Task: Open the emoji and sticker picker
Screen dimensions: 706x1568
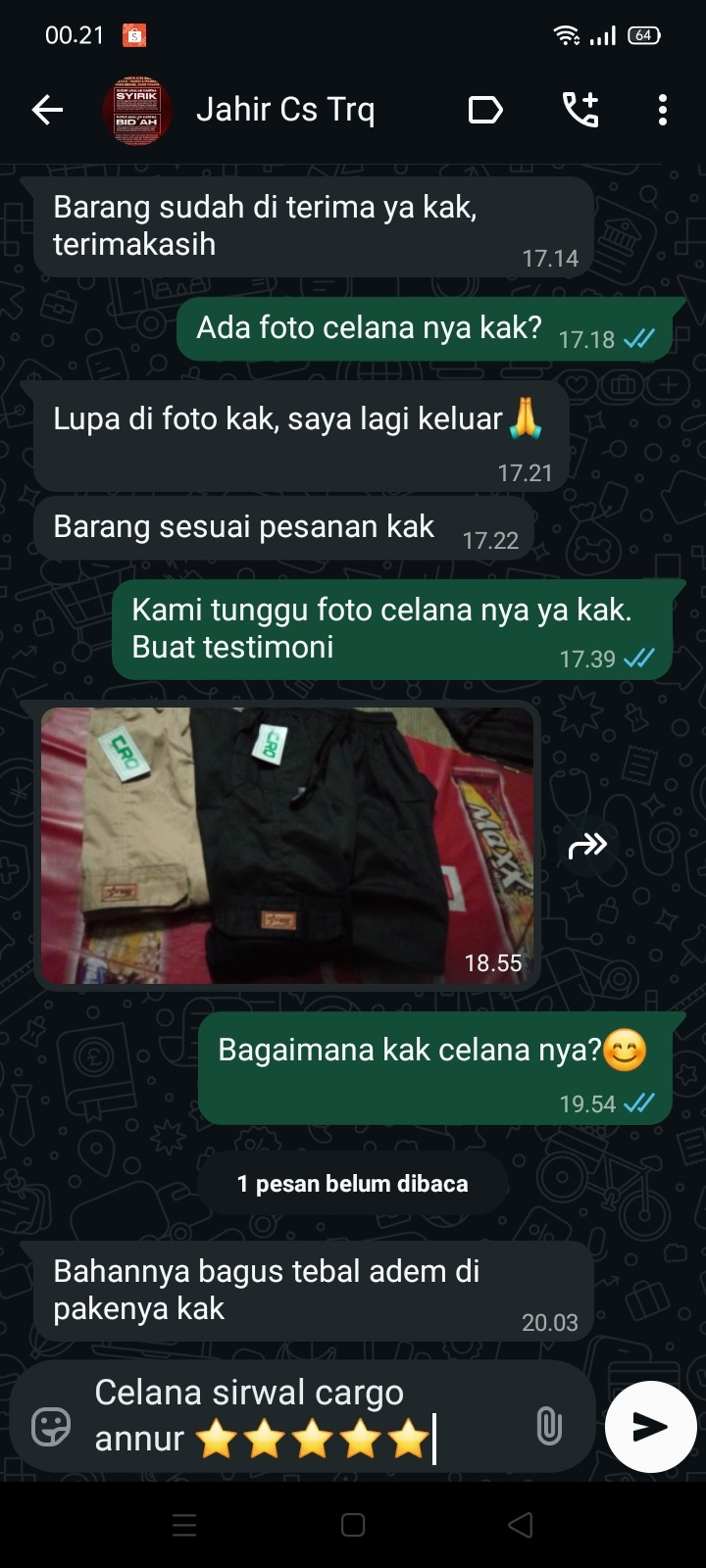Action: click(x=51, y=1426)
